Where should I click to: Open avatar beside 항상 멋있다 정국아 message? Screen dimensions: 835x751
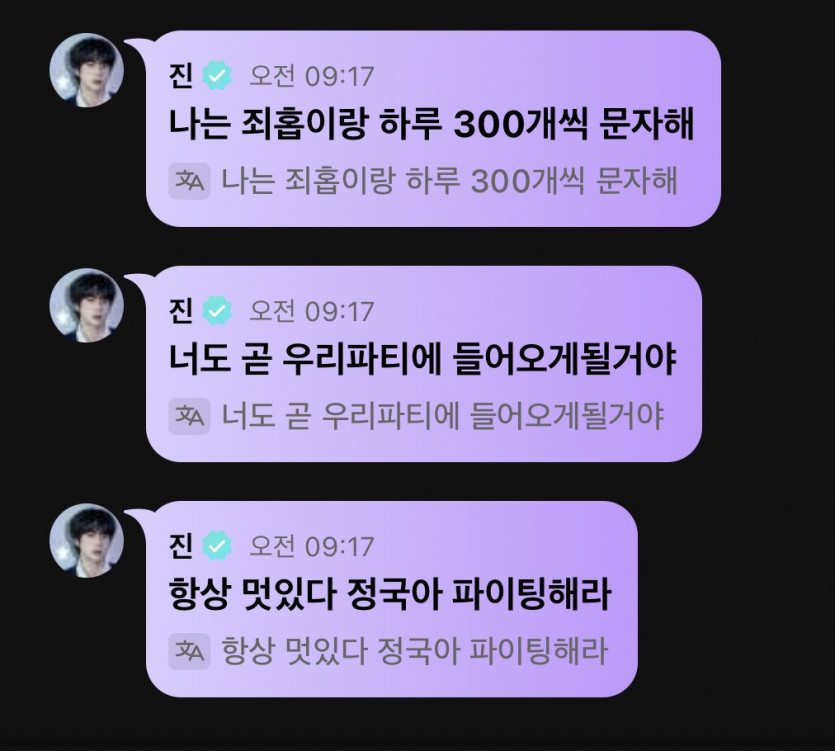click(87, 540)
